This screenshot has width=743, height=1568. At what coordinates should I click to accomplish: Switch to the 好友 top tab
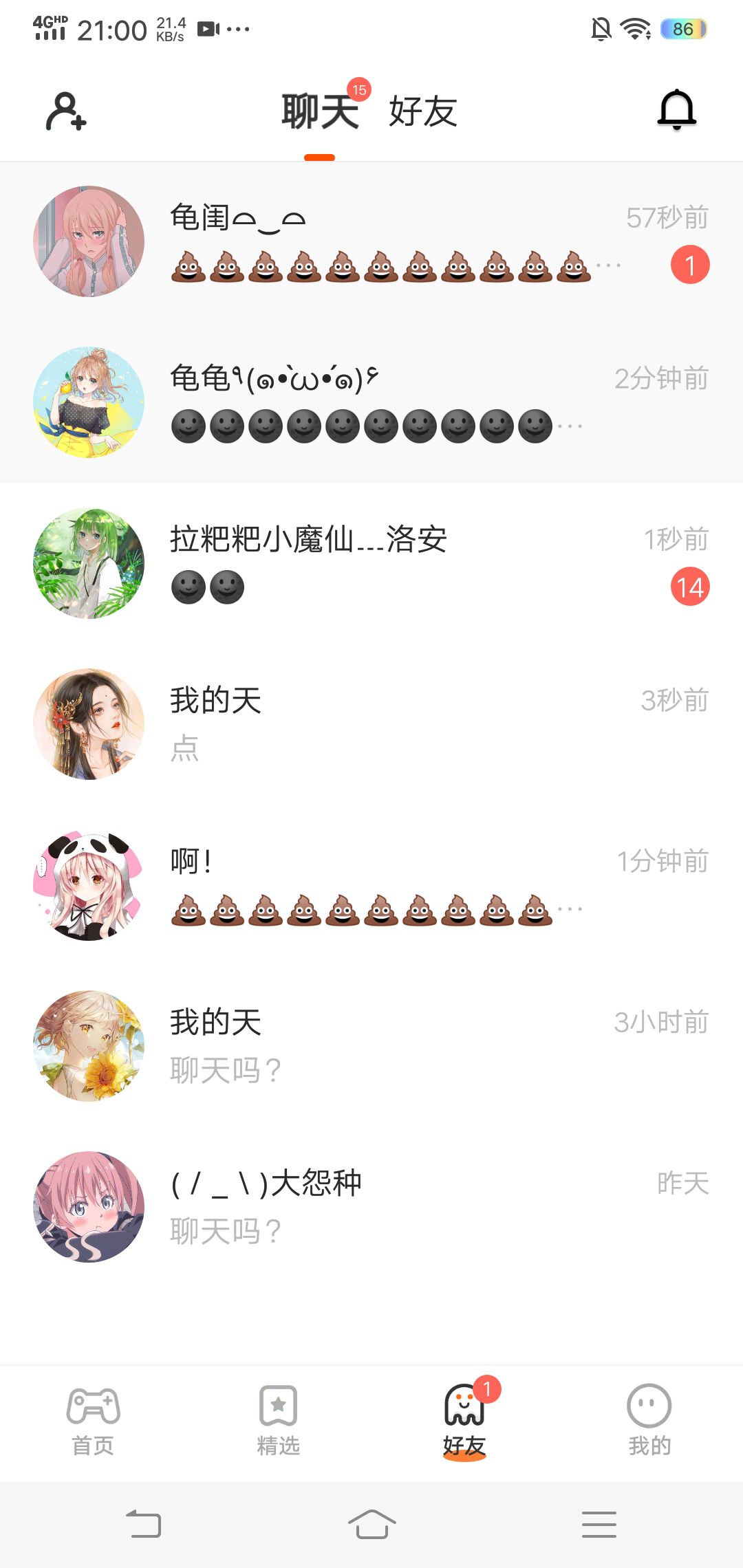422,112
